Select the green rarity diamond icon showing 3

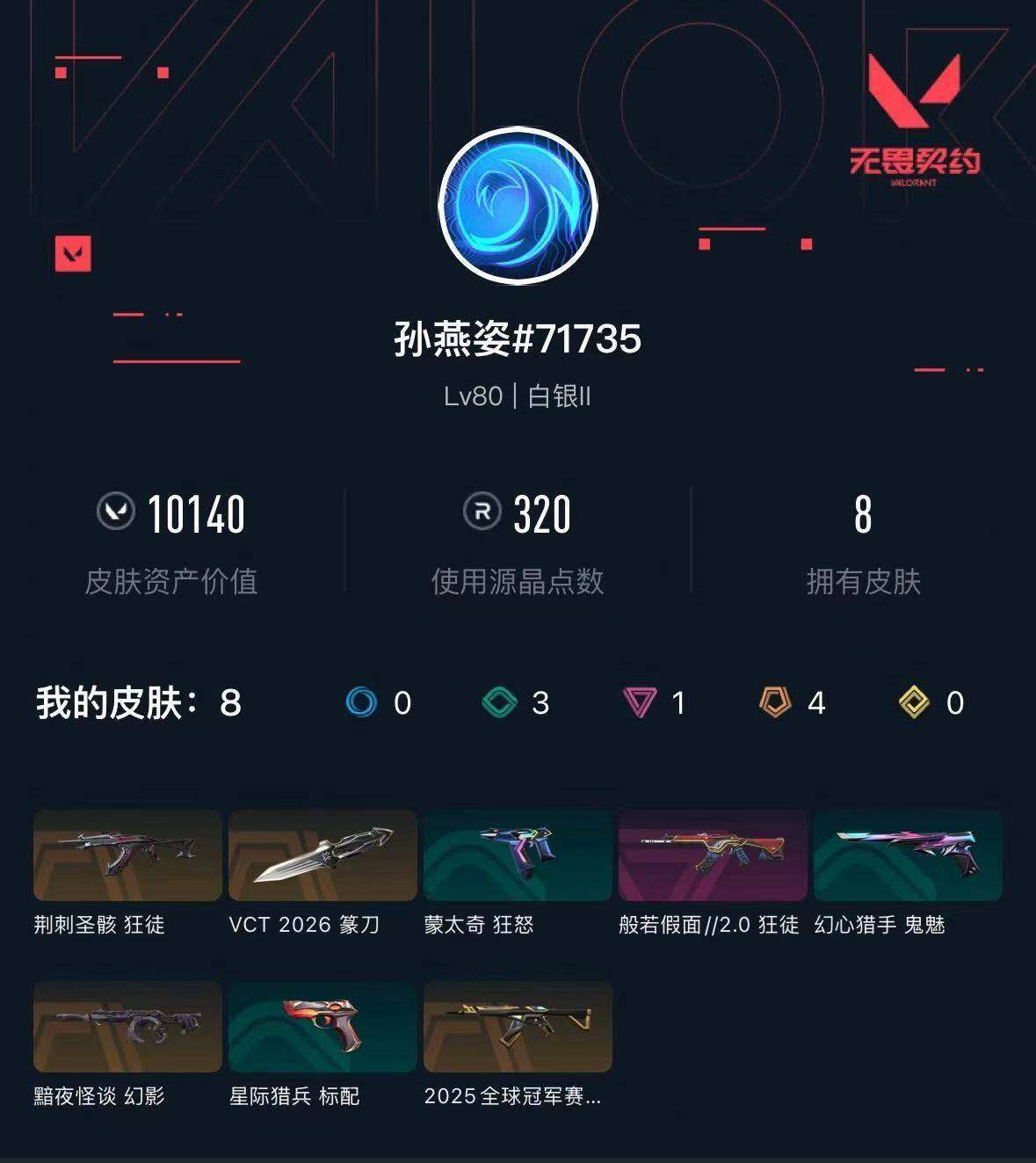[501, 703]
